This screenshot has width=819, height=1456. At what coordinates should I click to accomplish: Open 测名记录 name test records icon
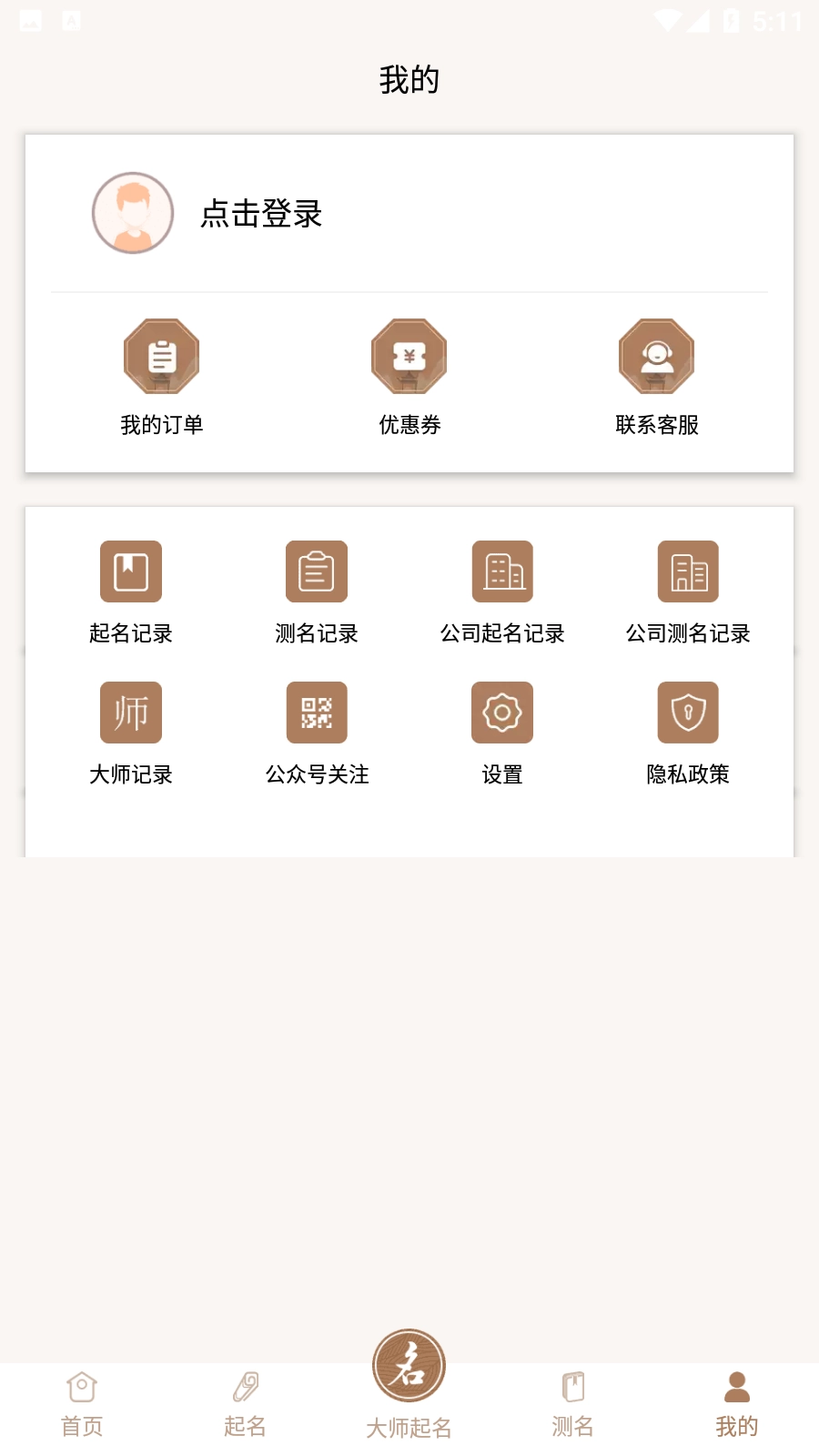pos(316,571)
